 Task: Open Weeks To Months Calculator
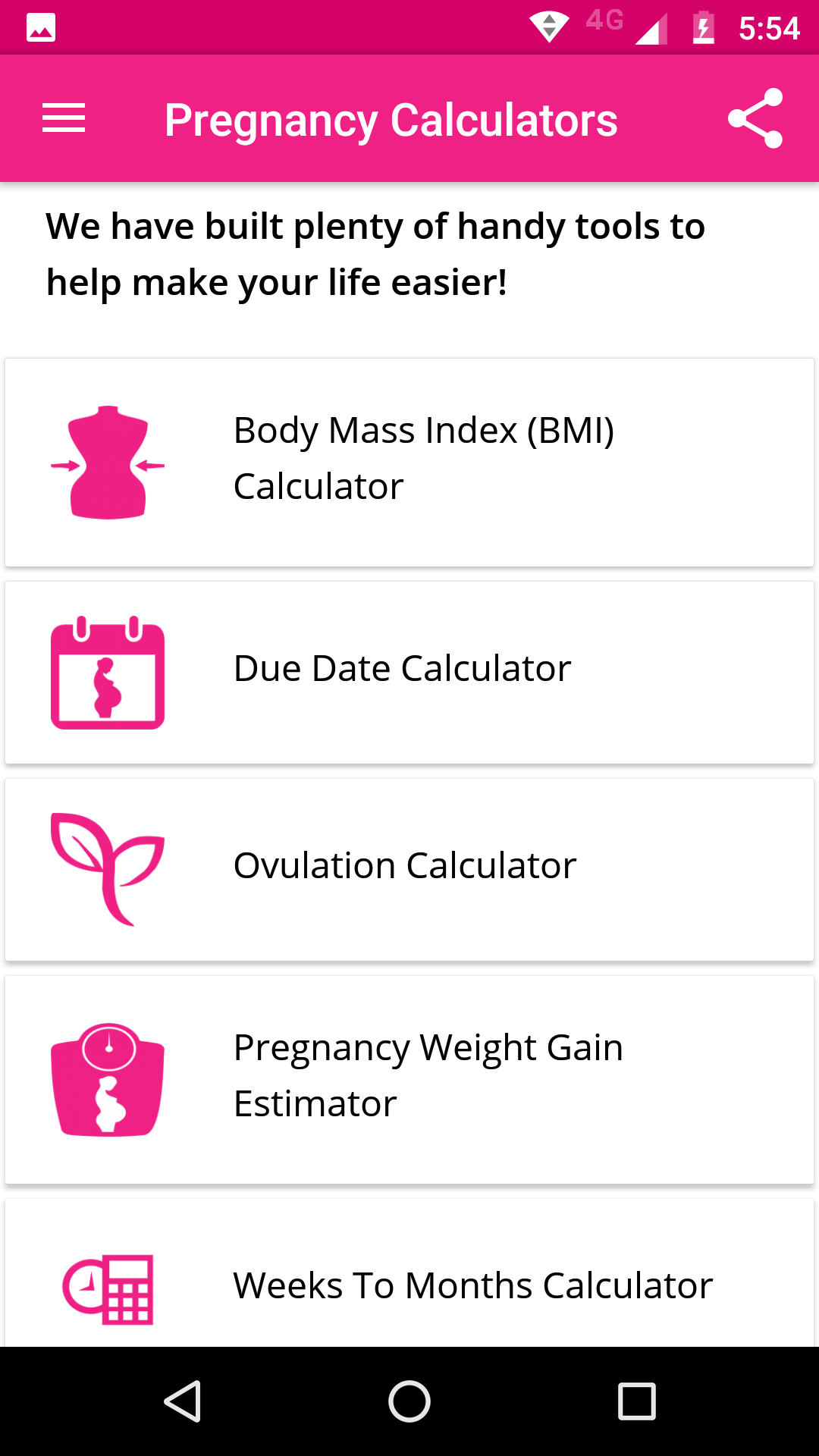pyautogui.click(x=409, y=1285)
